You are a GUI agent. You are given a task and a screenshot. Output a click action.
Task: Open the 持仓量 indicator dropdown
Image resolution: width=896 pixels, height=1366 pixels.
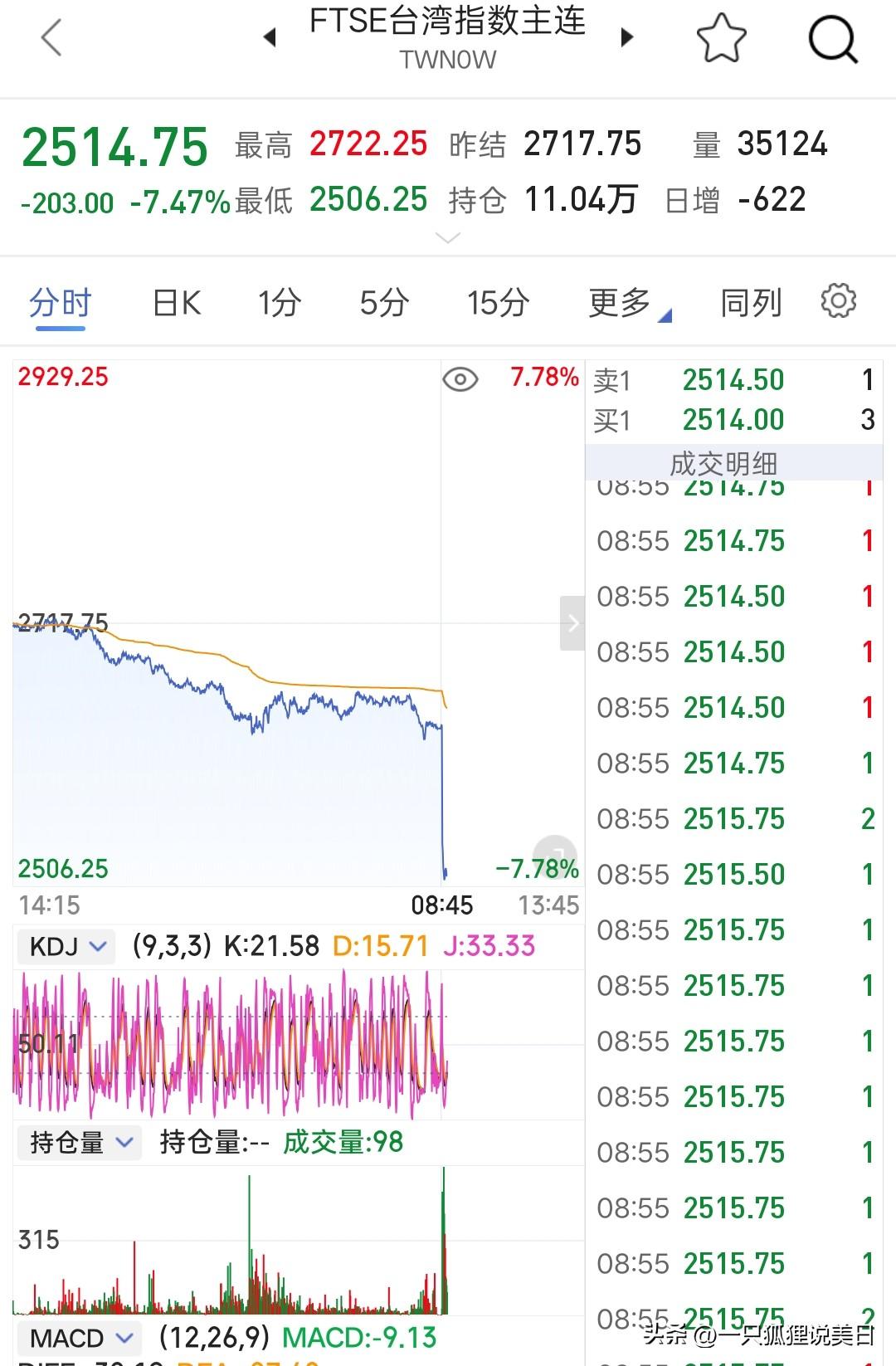click(x=79, y=1142)
